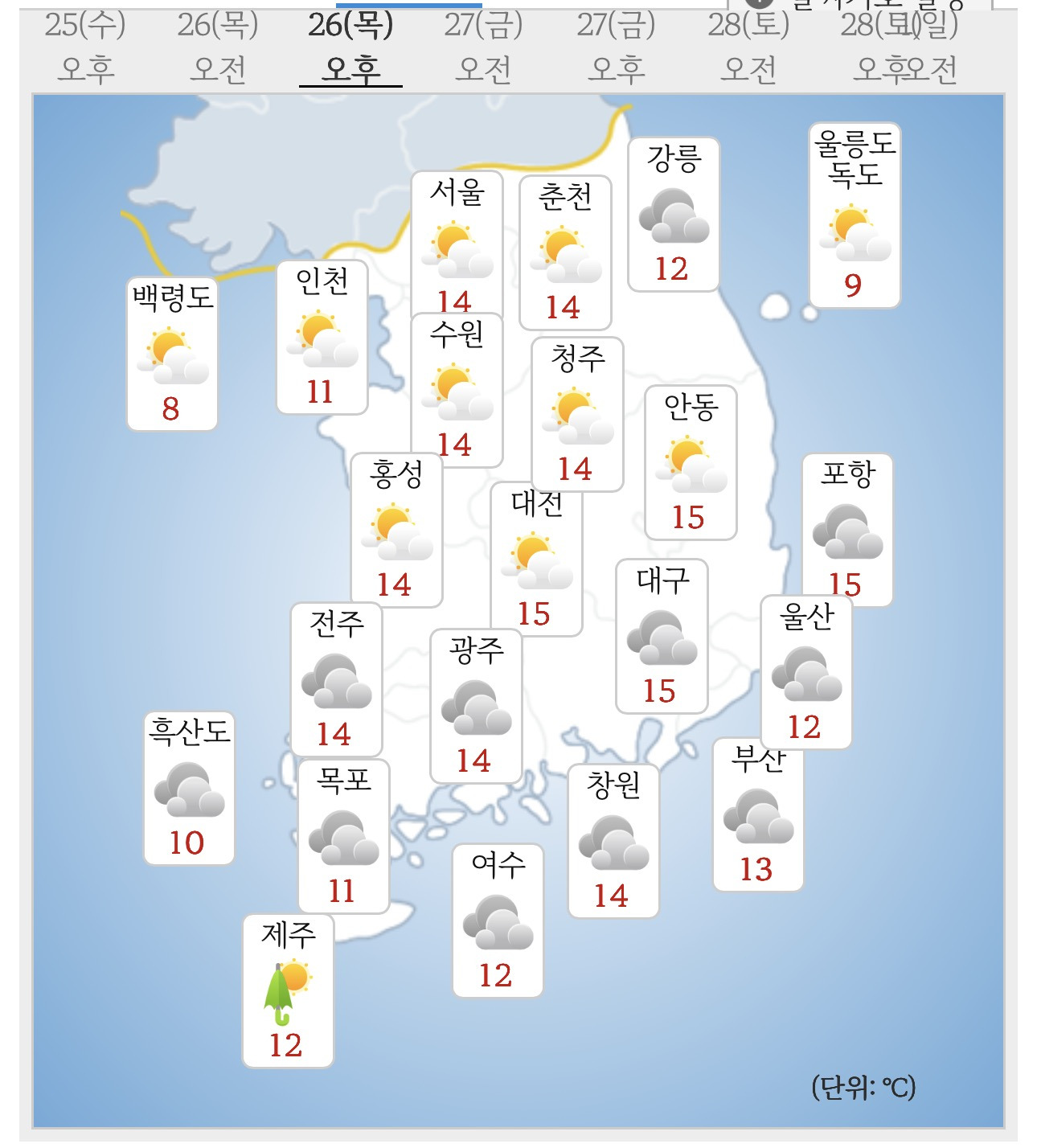1037x1148 pixels.
Task: Click the 서울 city label
Action: point(458,192)
